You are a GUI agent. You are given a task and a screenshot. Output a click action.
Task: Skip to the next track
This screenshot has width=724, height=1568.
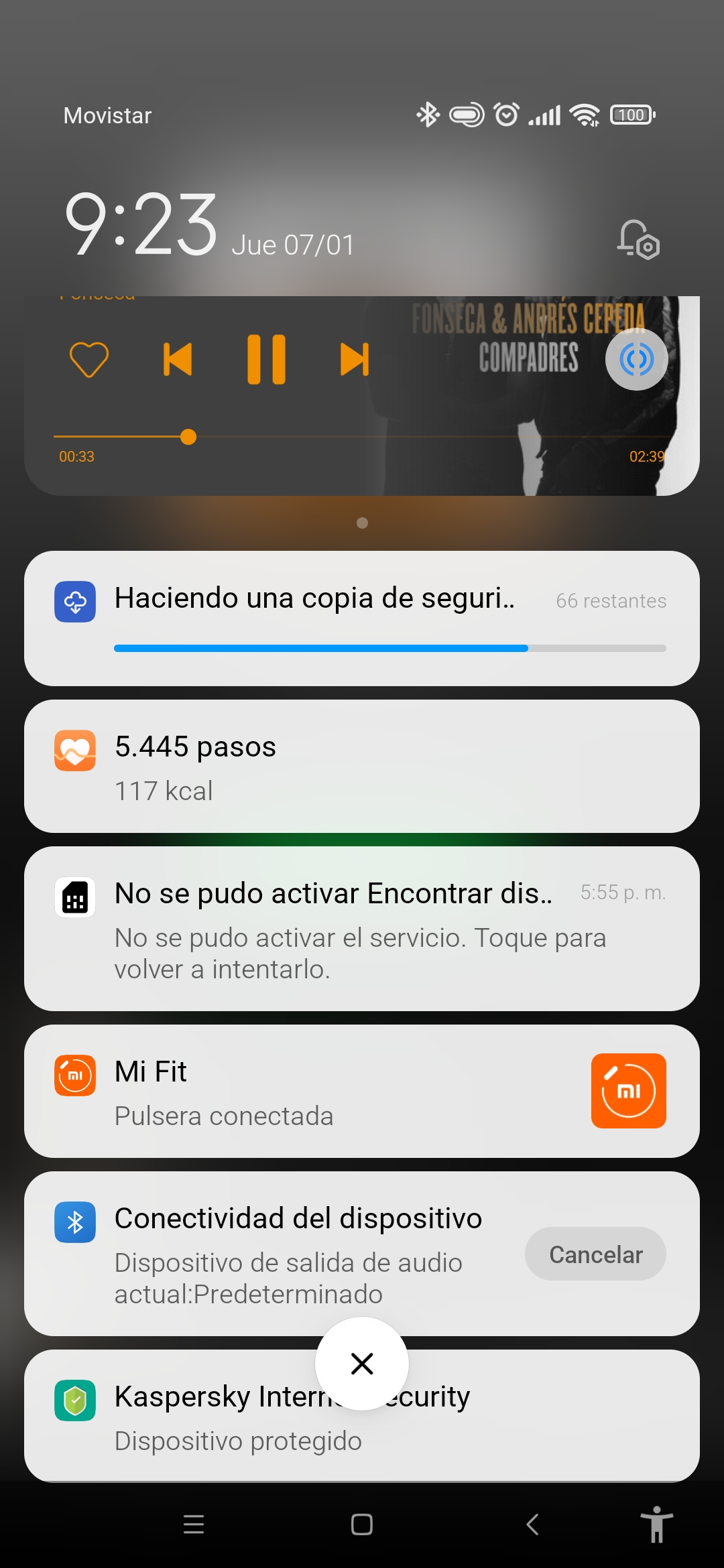coord(355,360)
